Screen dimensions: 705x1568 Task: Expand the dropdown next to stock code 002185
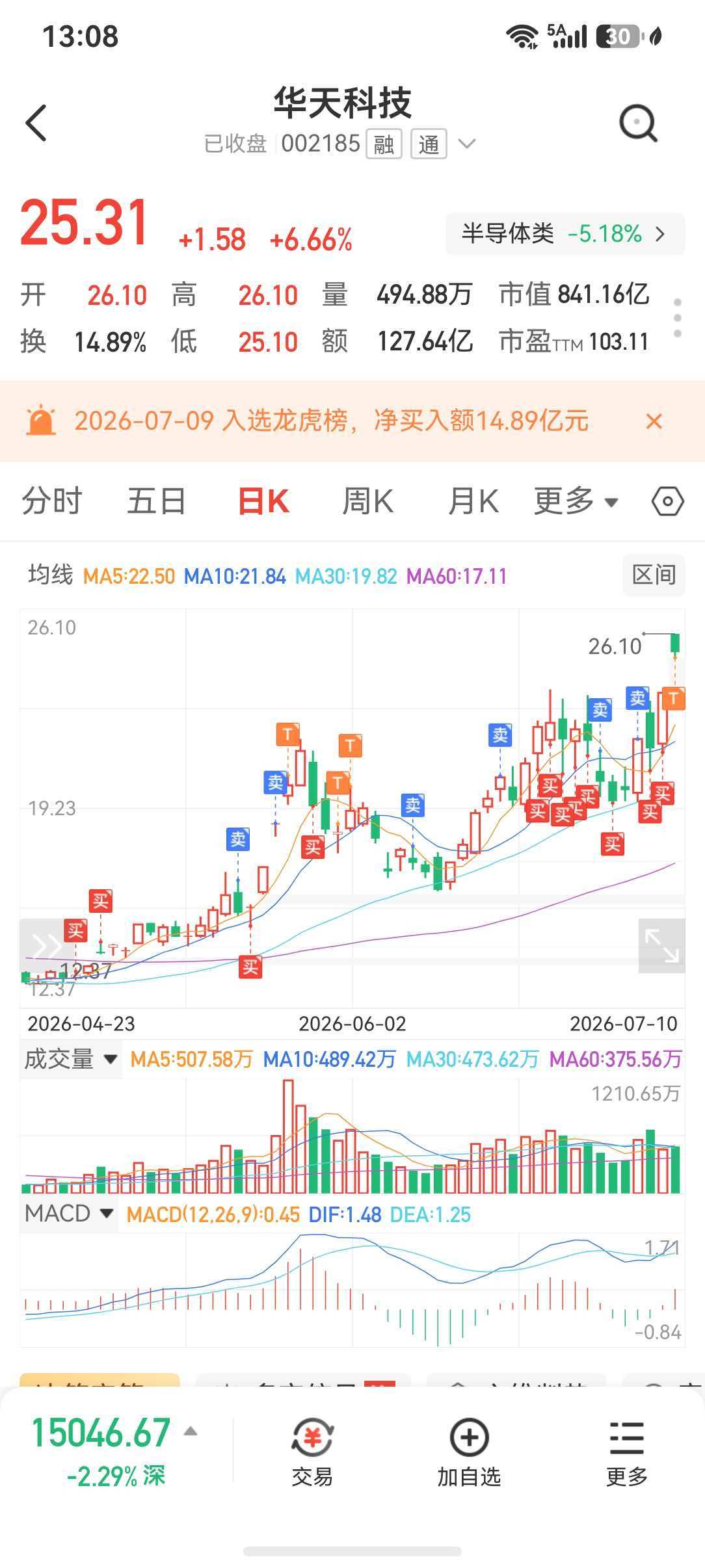[467, 144]
